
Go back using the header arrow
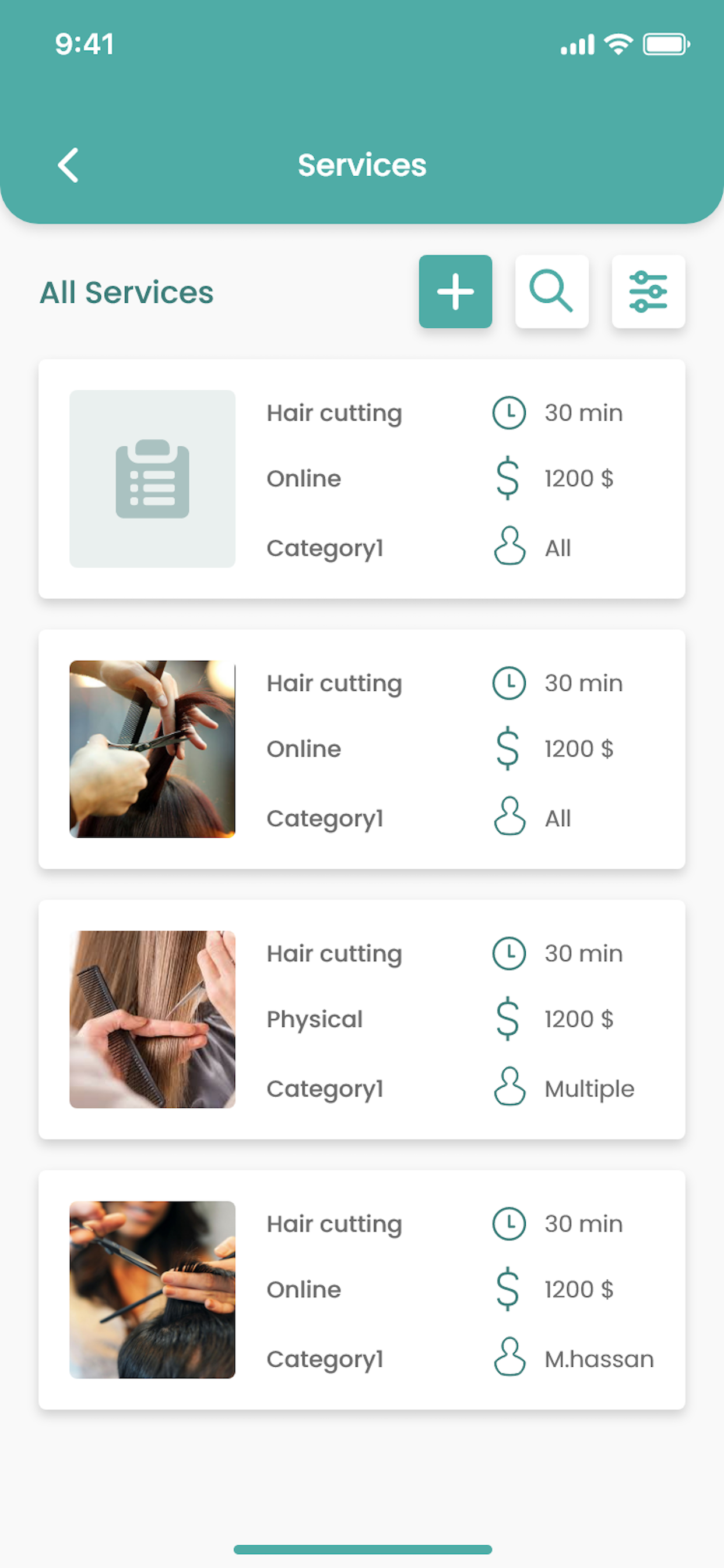tap(68, 165)
